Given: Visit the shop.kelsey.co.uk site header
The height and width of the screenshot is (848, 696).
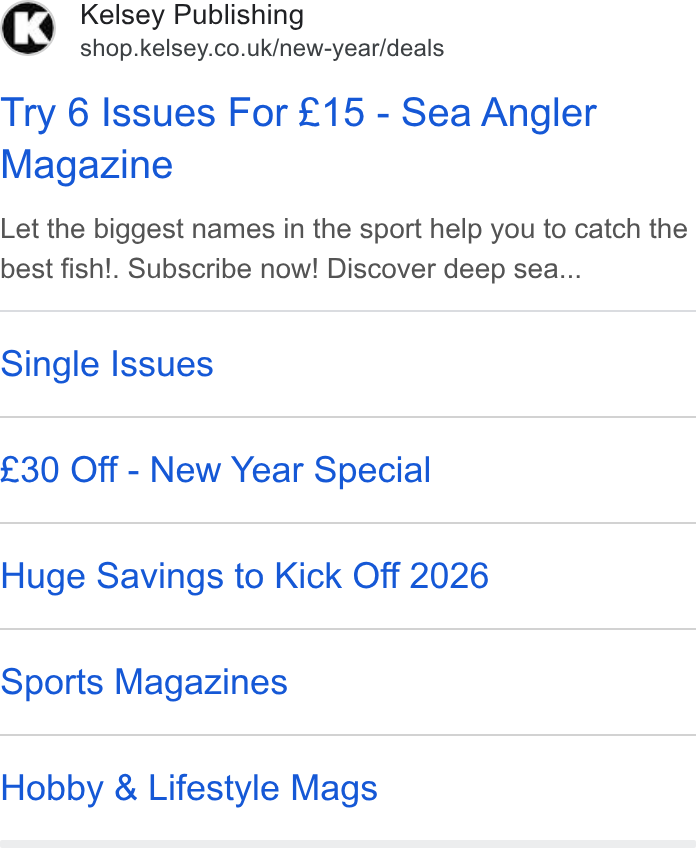Looking at the screenshot, I should tap(222, 29).
